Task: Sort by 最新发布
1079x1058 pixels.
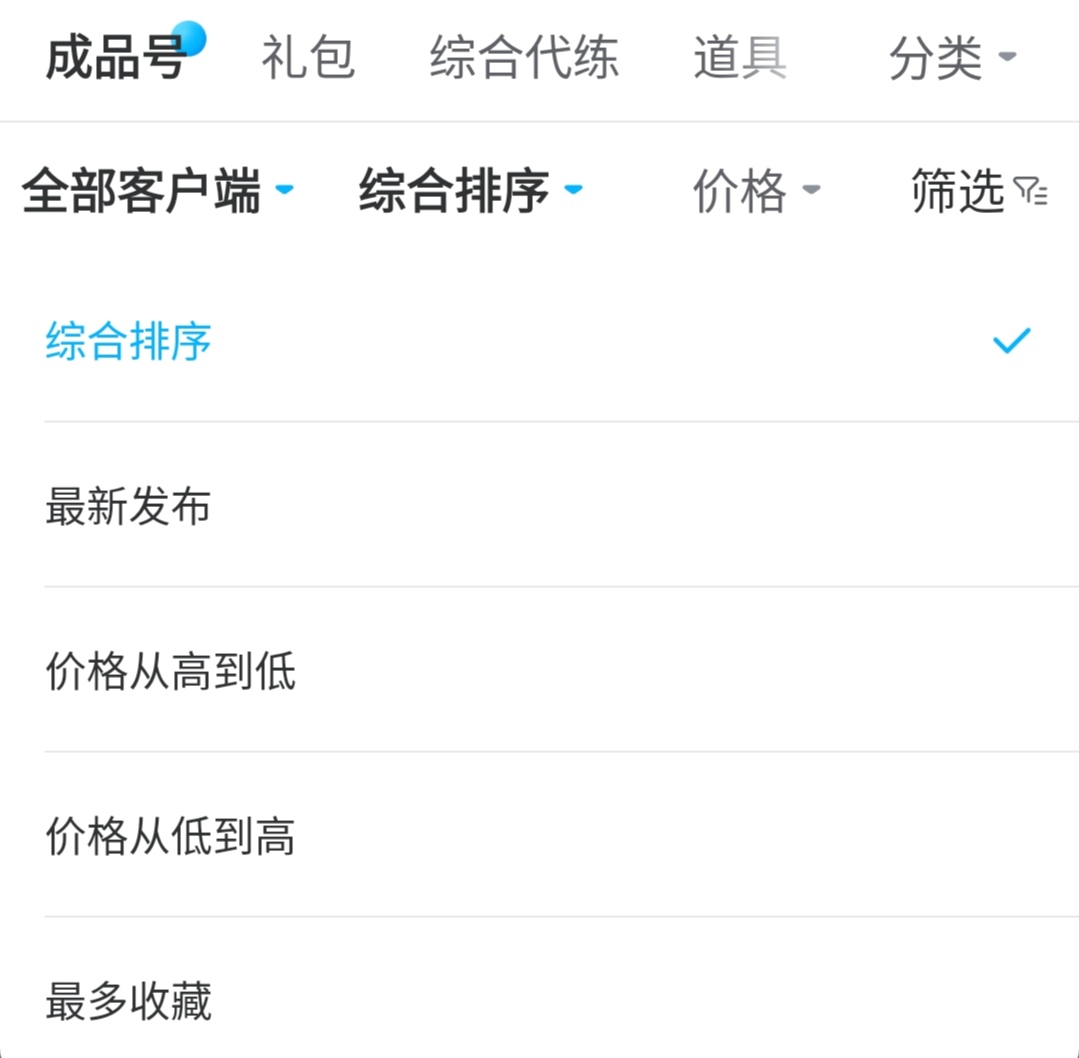Action: 130,507
